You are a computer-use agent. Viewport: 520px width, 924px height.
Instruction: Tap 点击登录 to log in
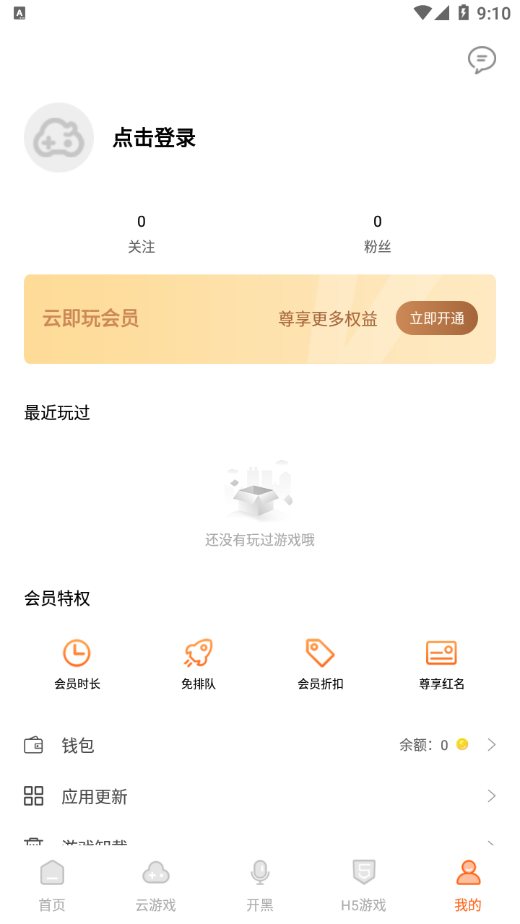[x=154, y=138]
